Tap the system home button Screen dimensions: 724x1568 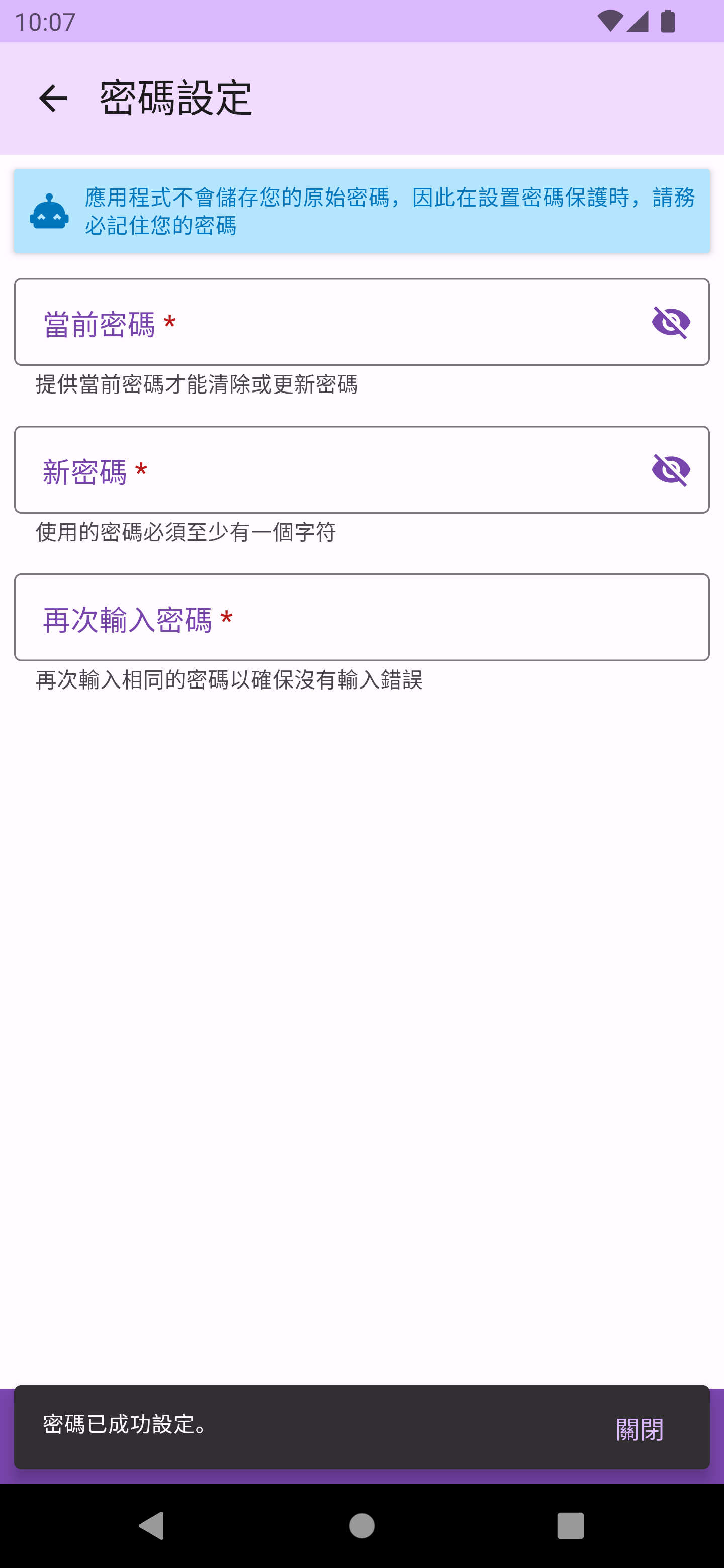coord(361,1525)
